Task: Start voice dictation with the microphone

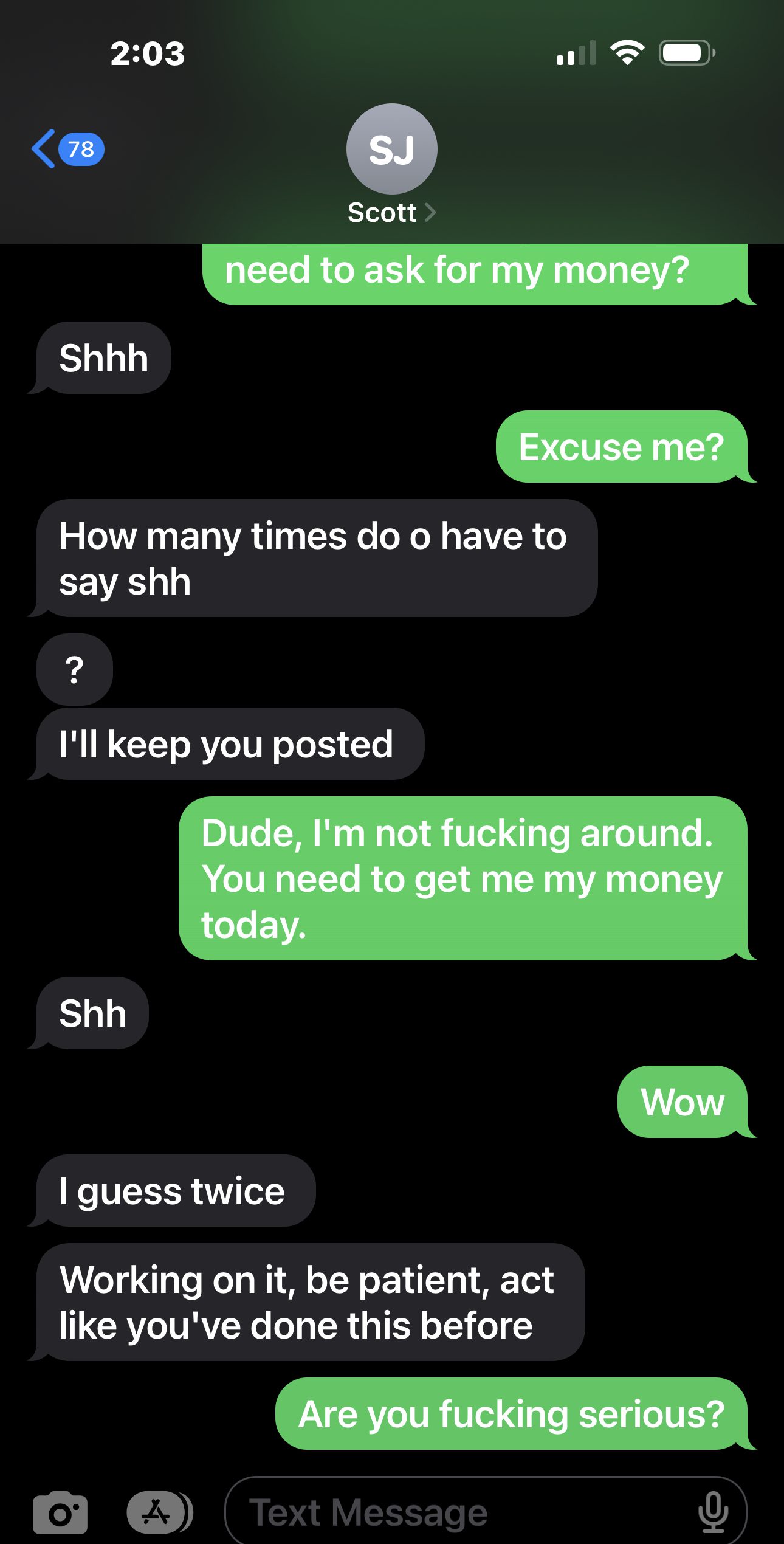Action: [x=713, y=1512]
